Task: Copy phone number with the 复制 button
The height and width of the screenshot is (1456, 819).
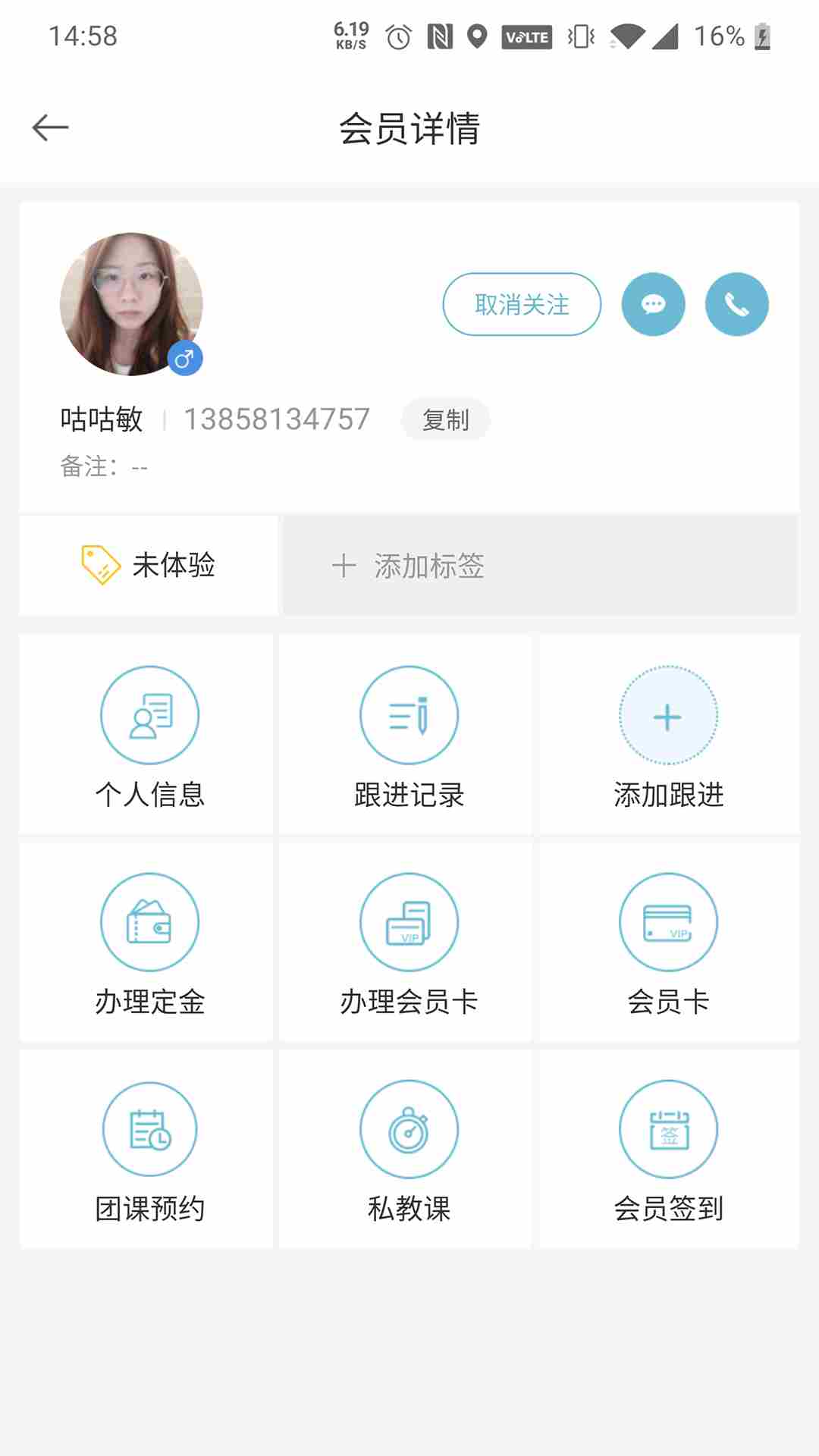Action: click(x=446, y=419)
